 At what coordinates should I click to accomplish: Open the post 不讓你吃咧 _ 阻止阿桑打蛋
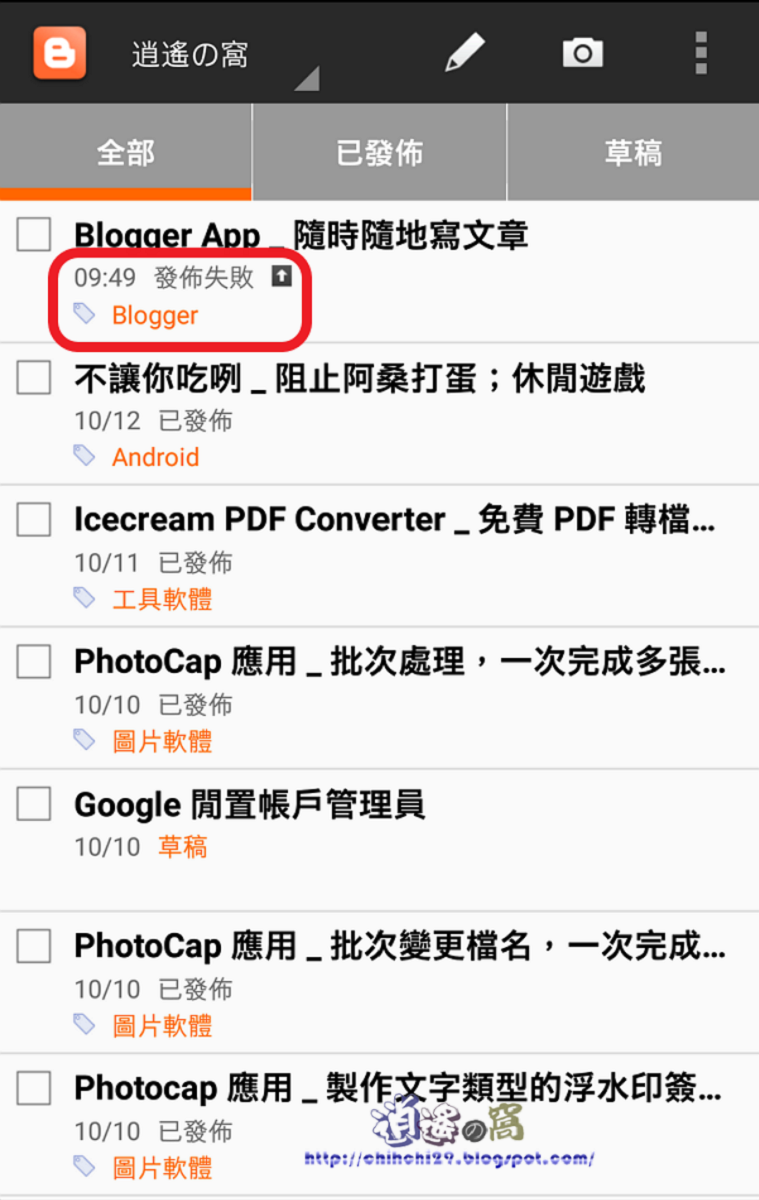[x=360, y=378]
